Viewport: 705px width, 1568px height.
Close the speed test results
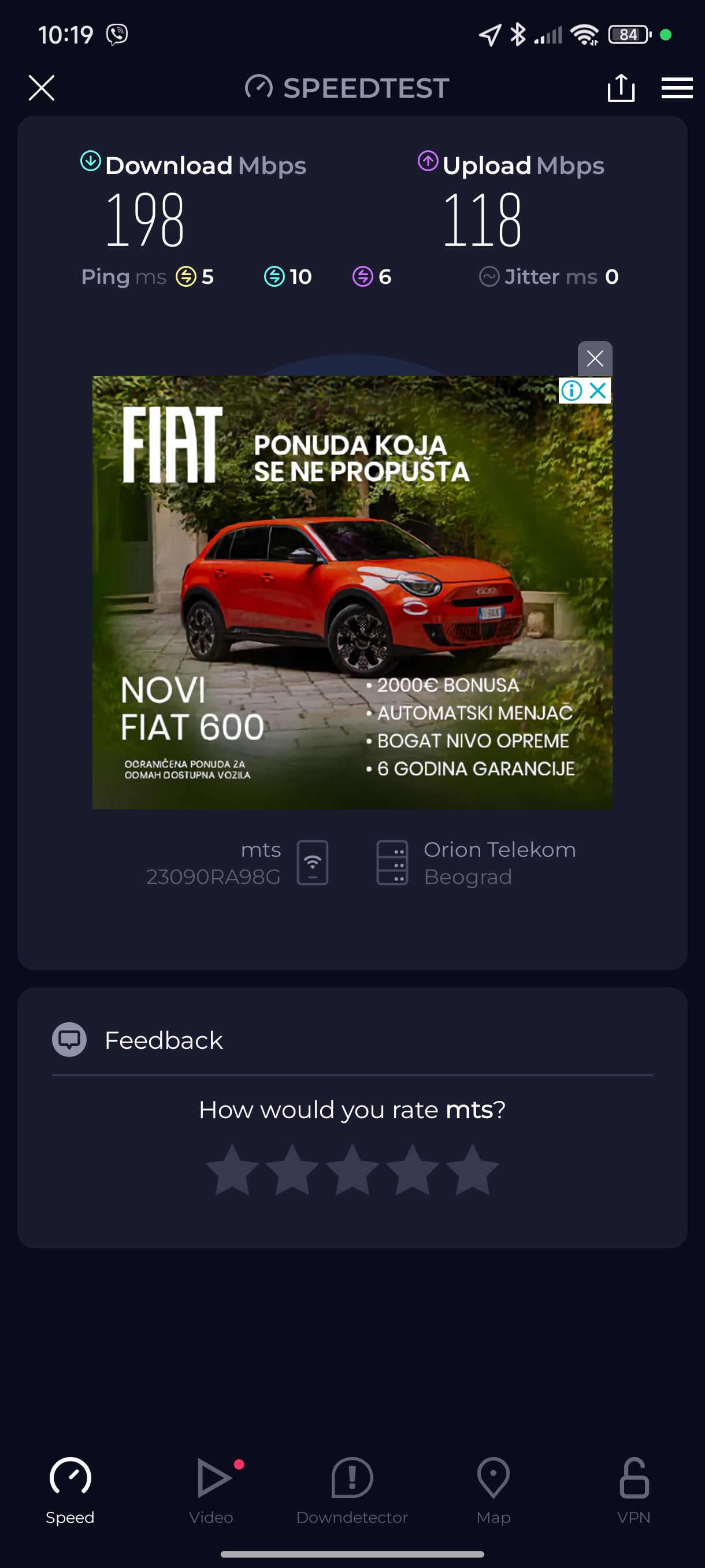pos(42,88)
